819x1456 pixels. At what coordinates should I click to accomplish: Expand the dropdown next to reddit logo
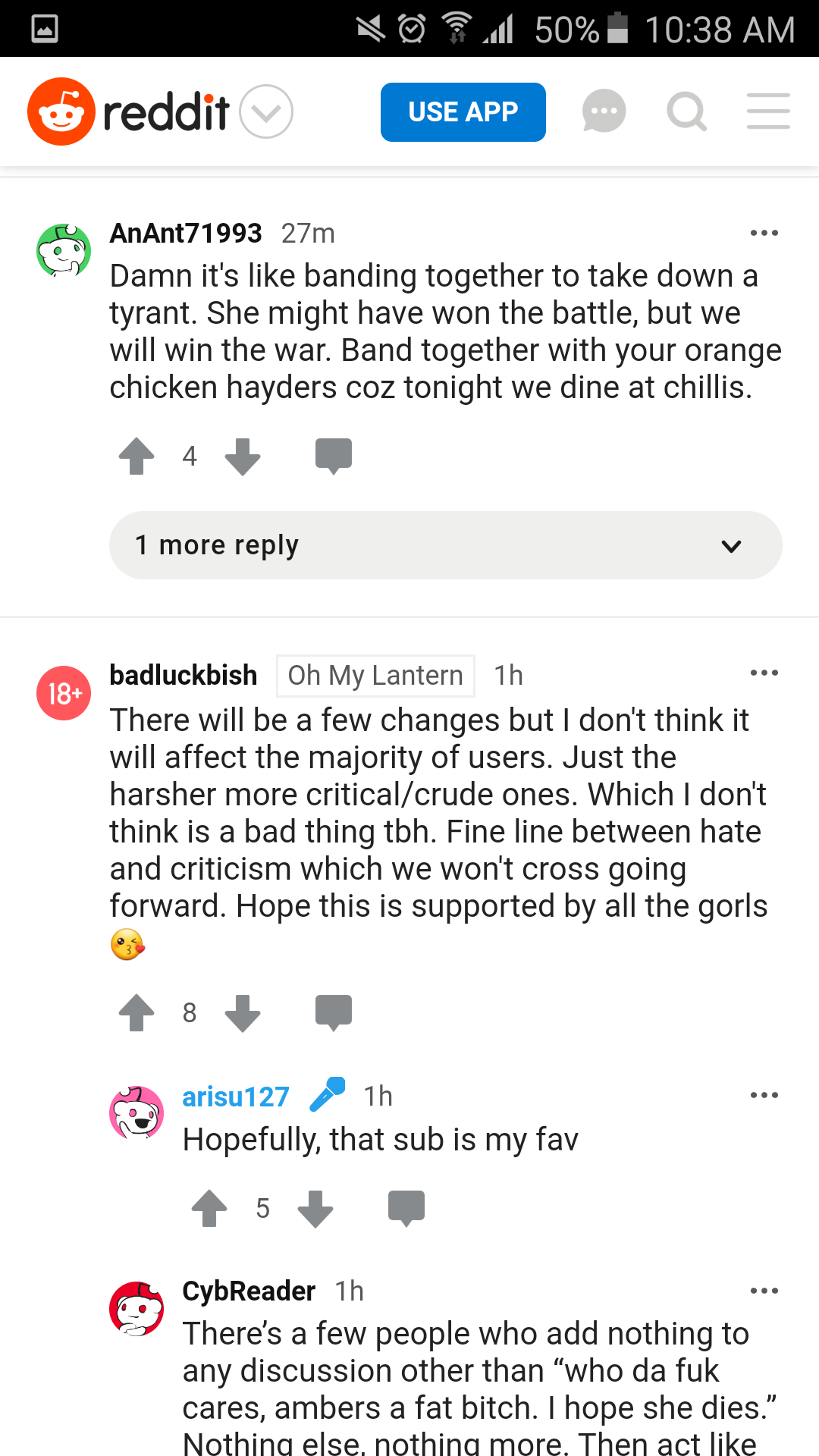266,111
